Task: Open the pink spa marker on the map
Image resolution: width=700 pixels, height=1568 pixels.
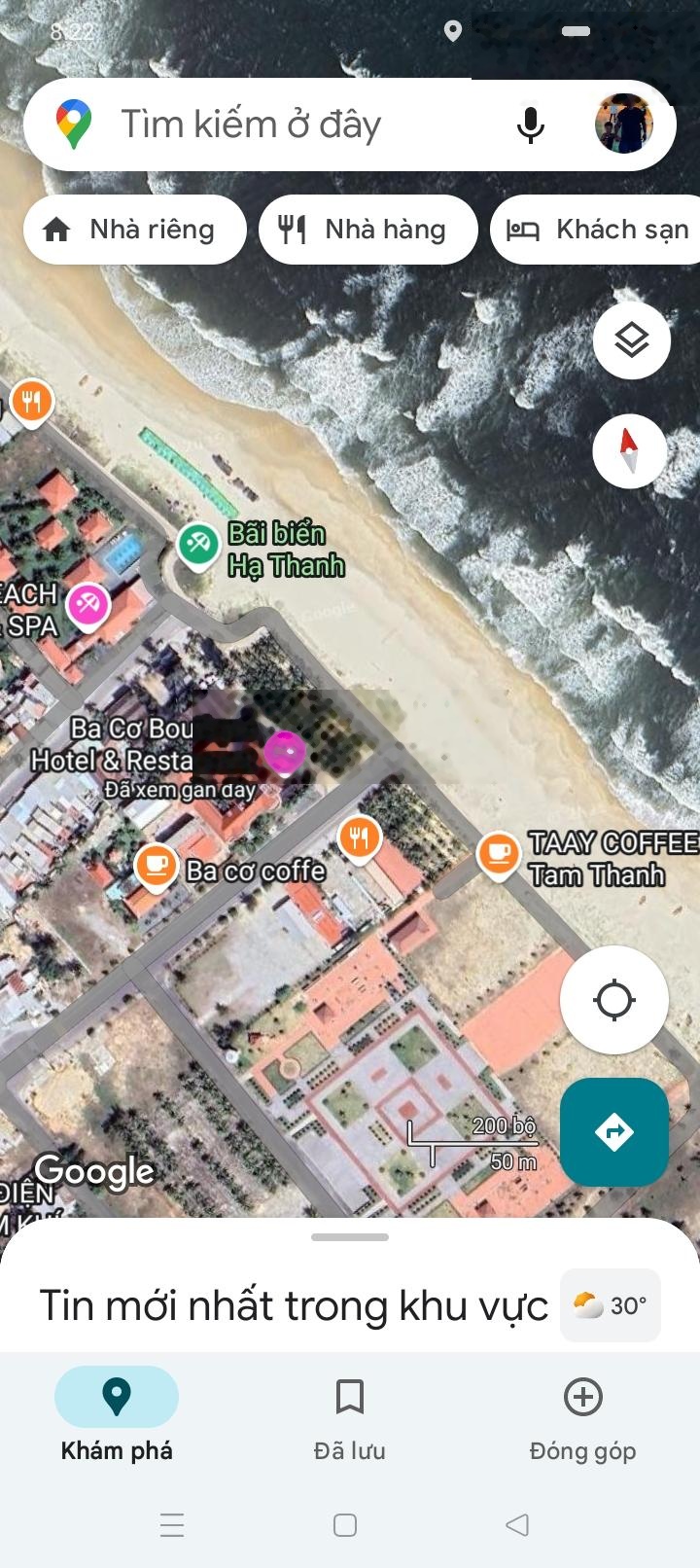Action: click(88, 606)
